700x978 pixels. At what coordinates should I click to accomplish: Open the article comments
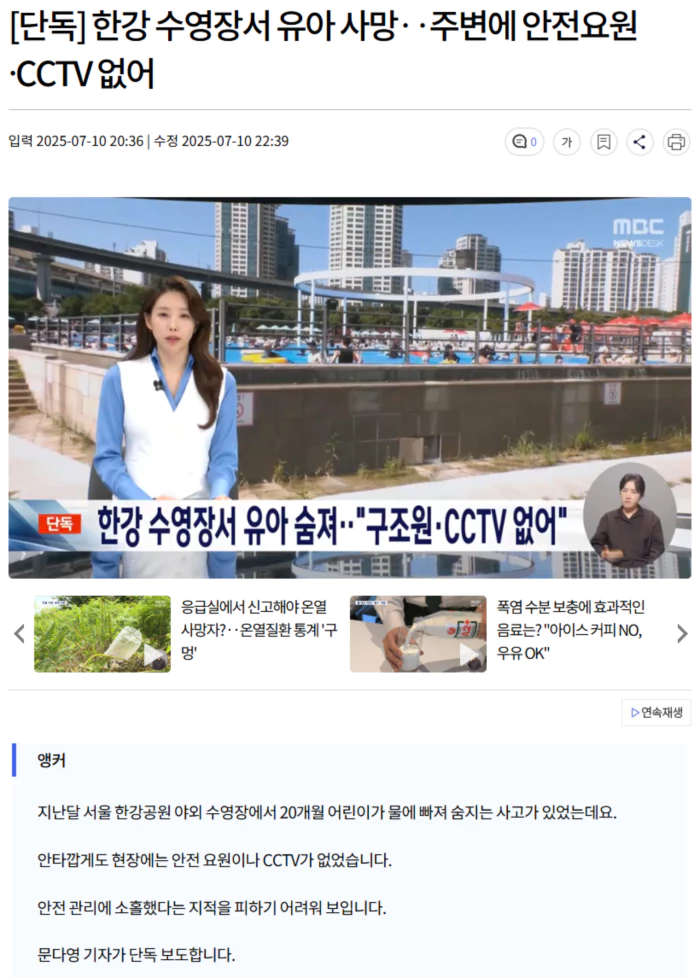tap(524, 142)
